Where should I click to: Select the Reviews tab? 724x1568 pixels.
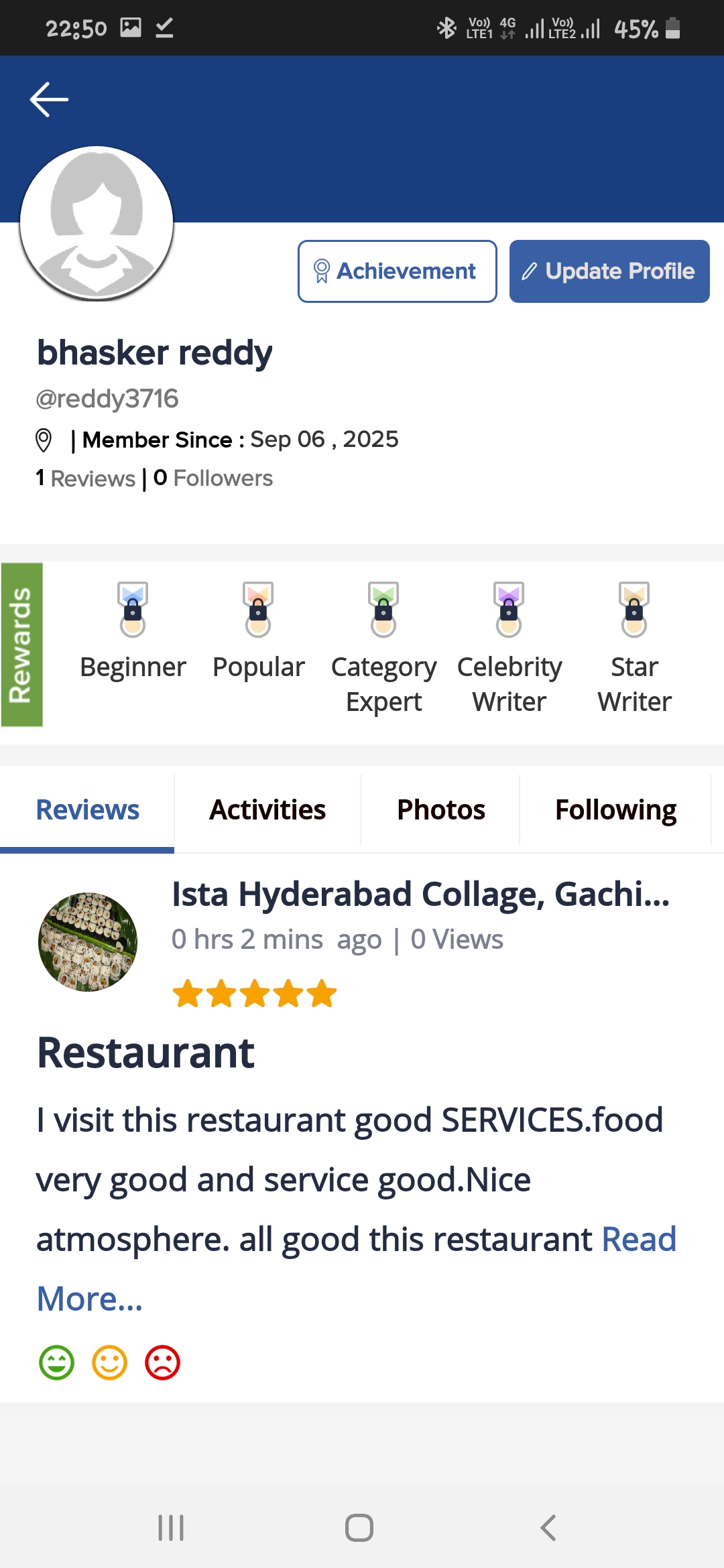(87, 809)
